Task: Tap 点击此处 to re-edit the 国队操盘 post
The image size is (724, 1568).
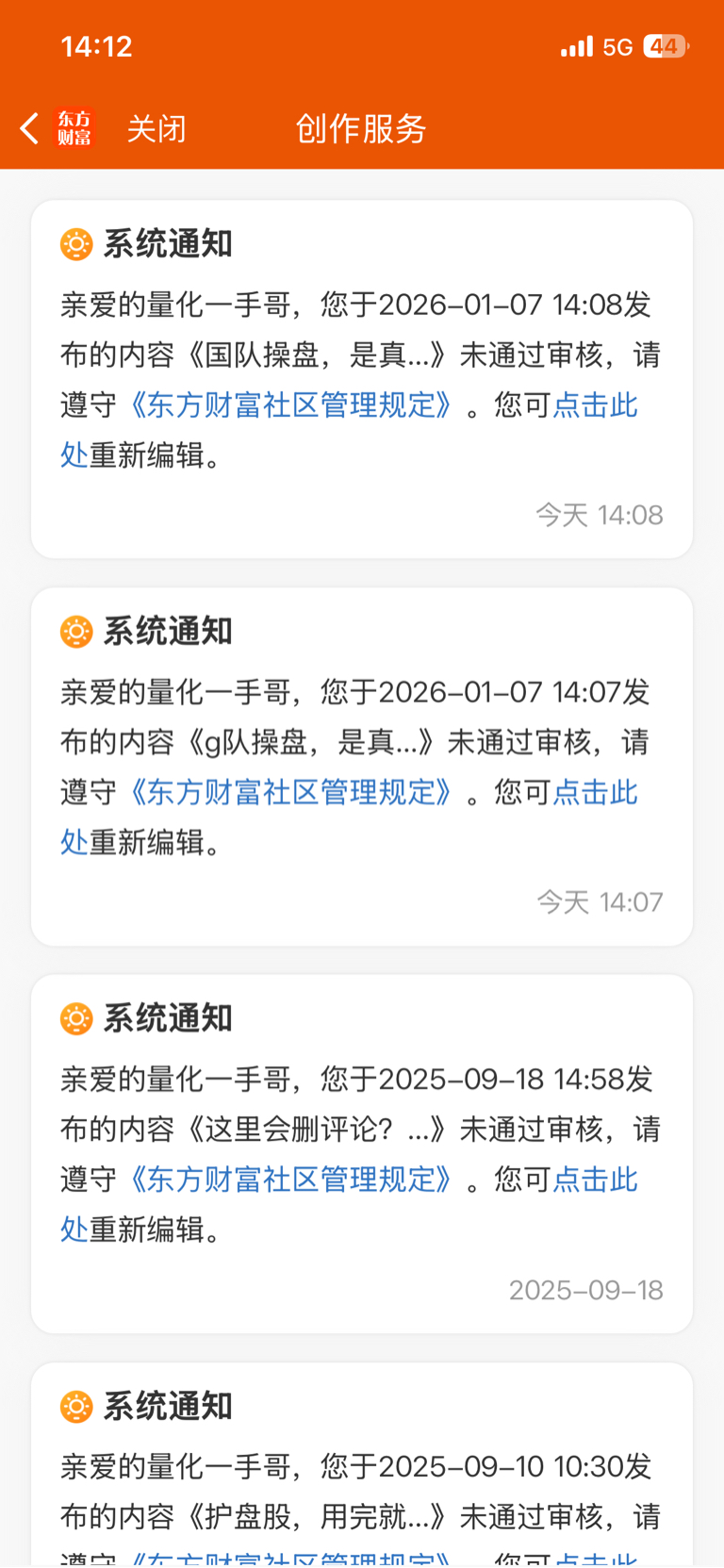Action: (x=595, y=405)
